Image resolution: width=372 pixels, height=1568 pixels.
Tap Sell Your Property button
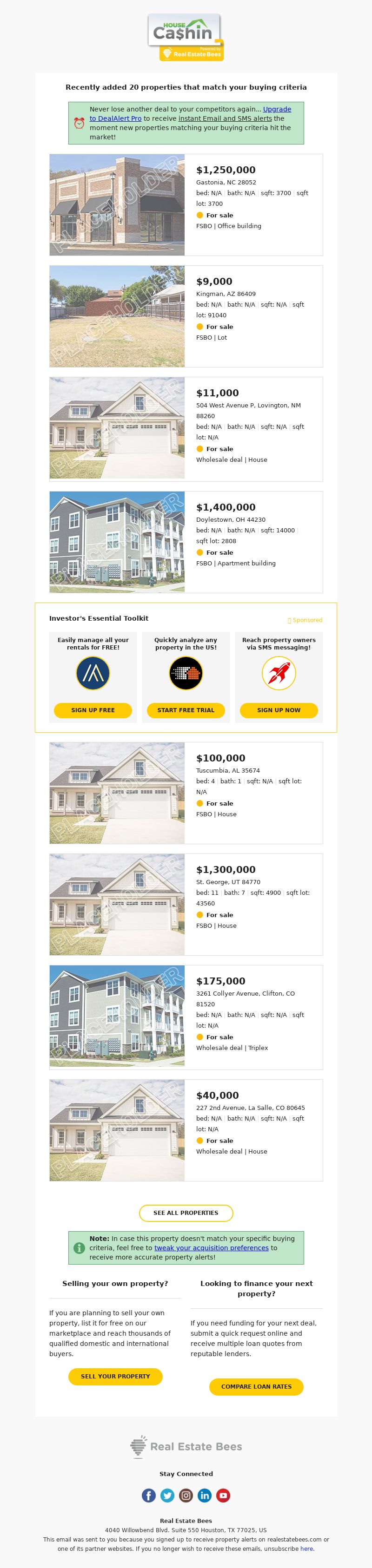pyautogui.click(x=115, y=1376)
